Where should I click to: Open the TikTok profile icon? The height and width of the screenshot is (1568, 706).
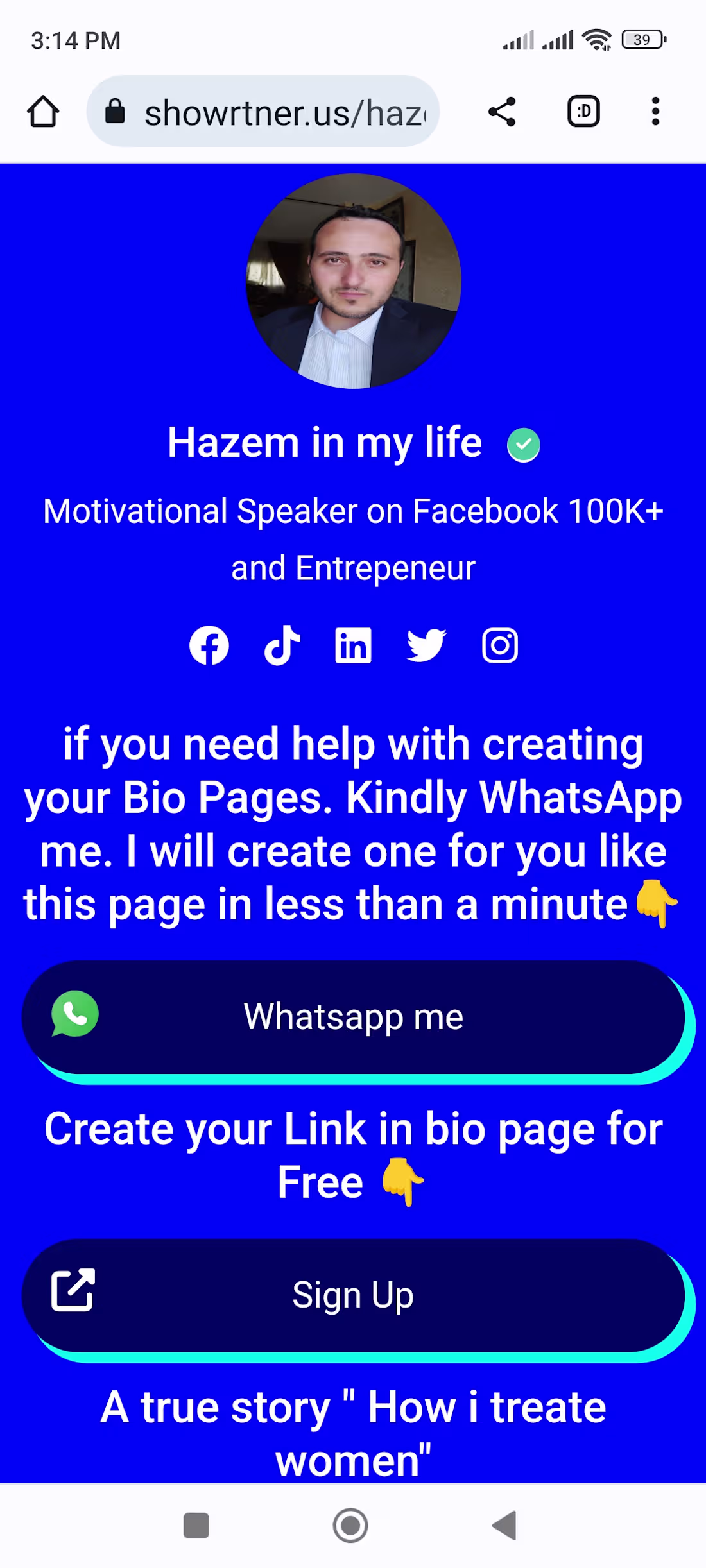tap(282, 645)
